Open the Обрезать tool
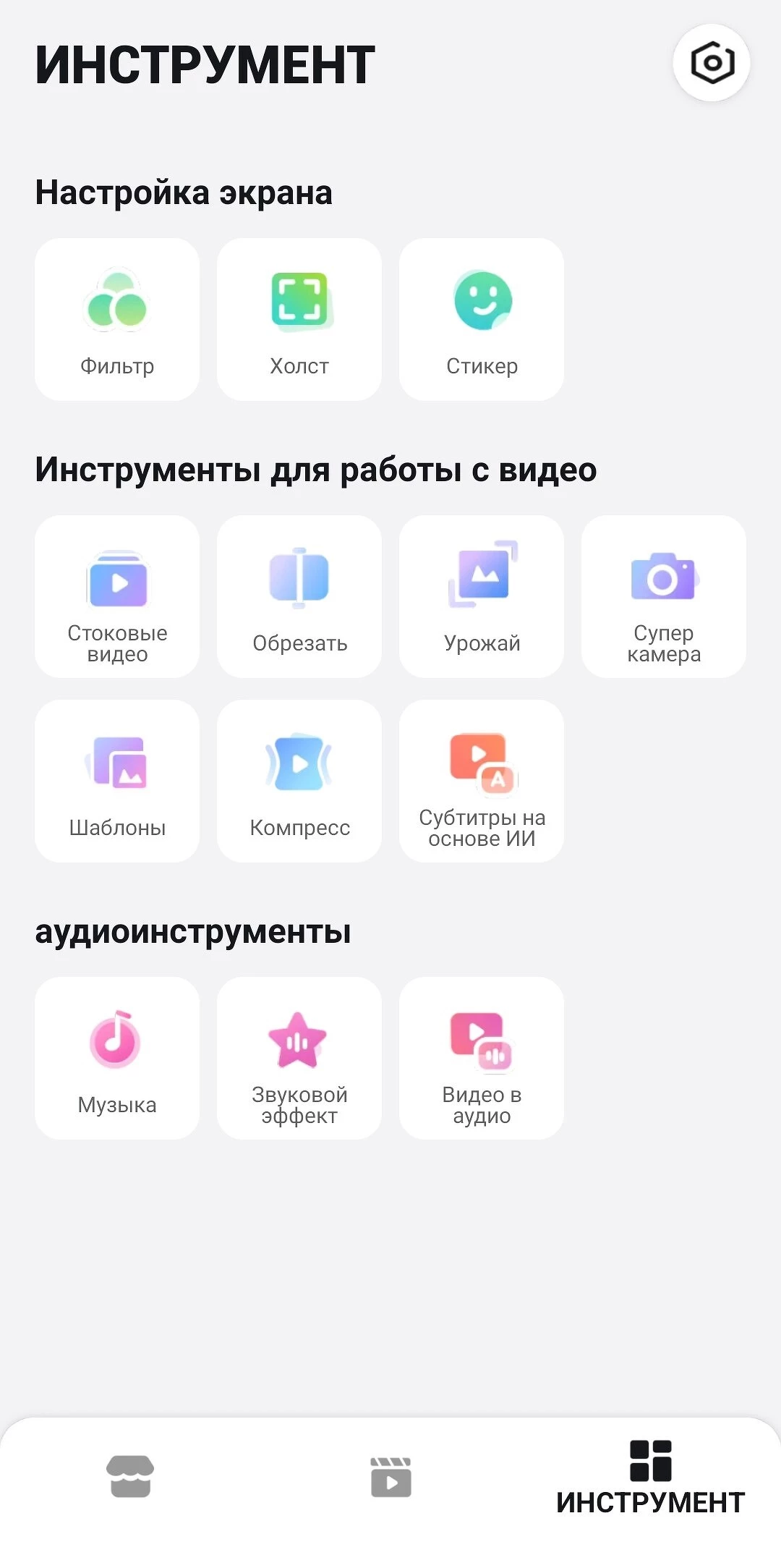This screenshot has width=781, height=1568. [x=299, y=596]
